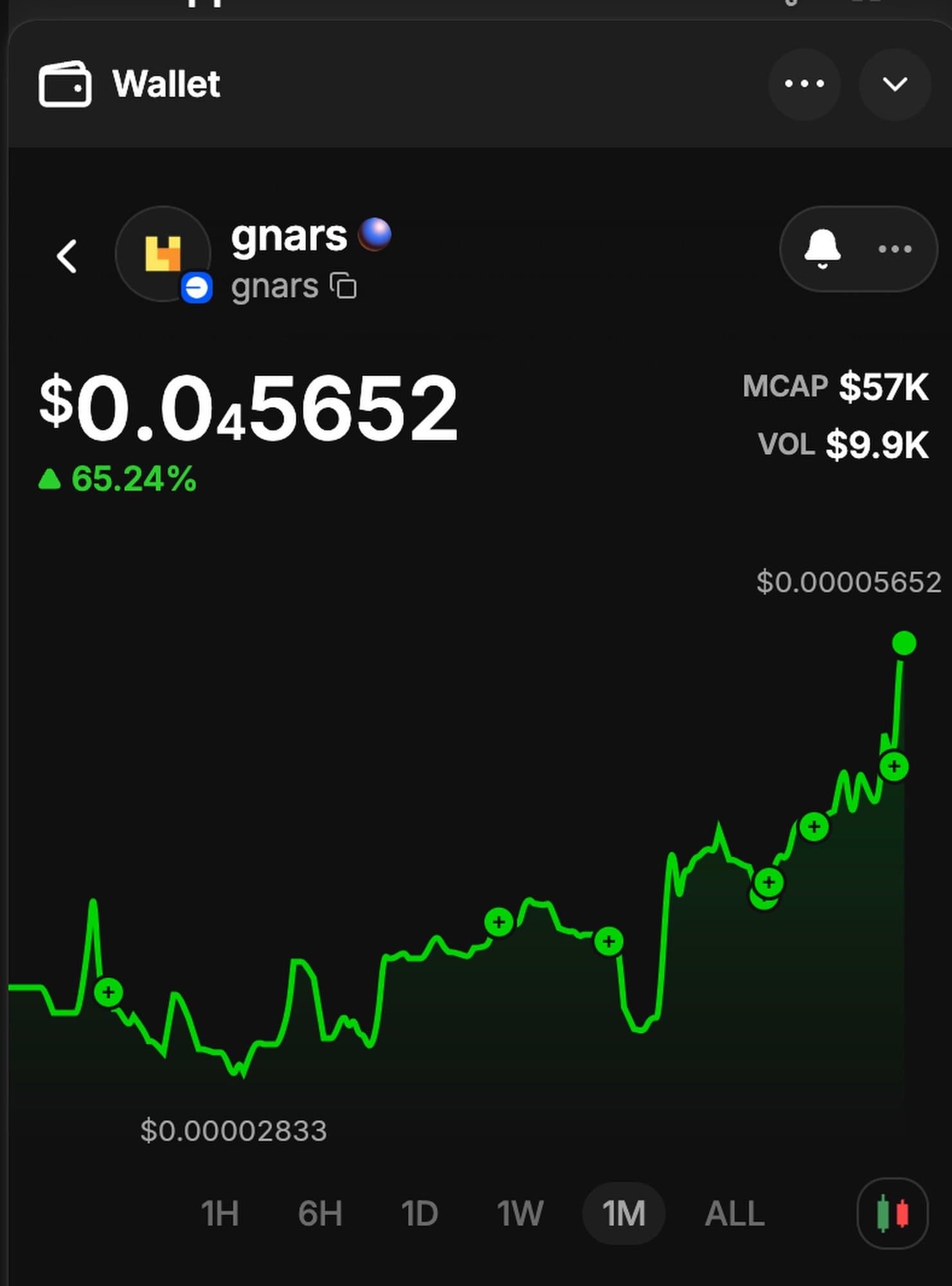The height and width of the screenshot is (1286, 952).
Task: Open price alerts bell for gnars
Action: [822, 248]
